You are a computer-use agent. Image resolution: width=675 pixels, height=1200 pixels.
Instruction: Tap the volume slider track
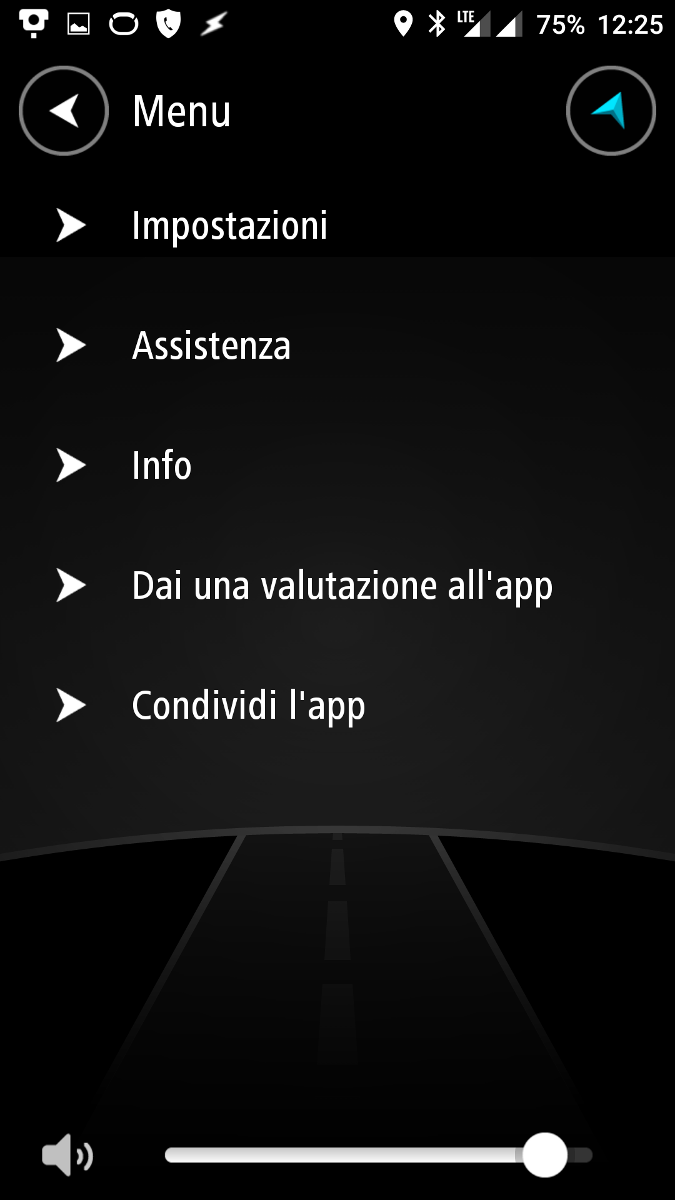coord(378,1156)
